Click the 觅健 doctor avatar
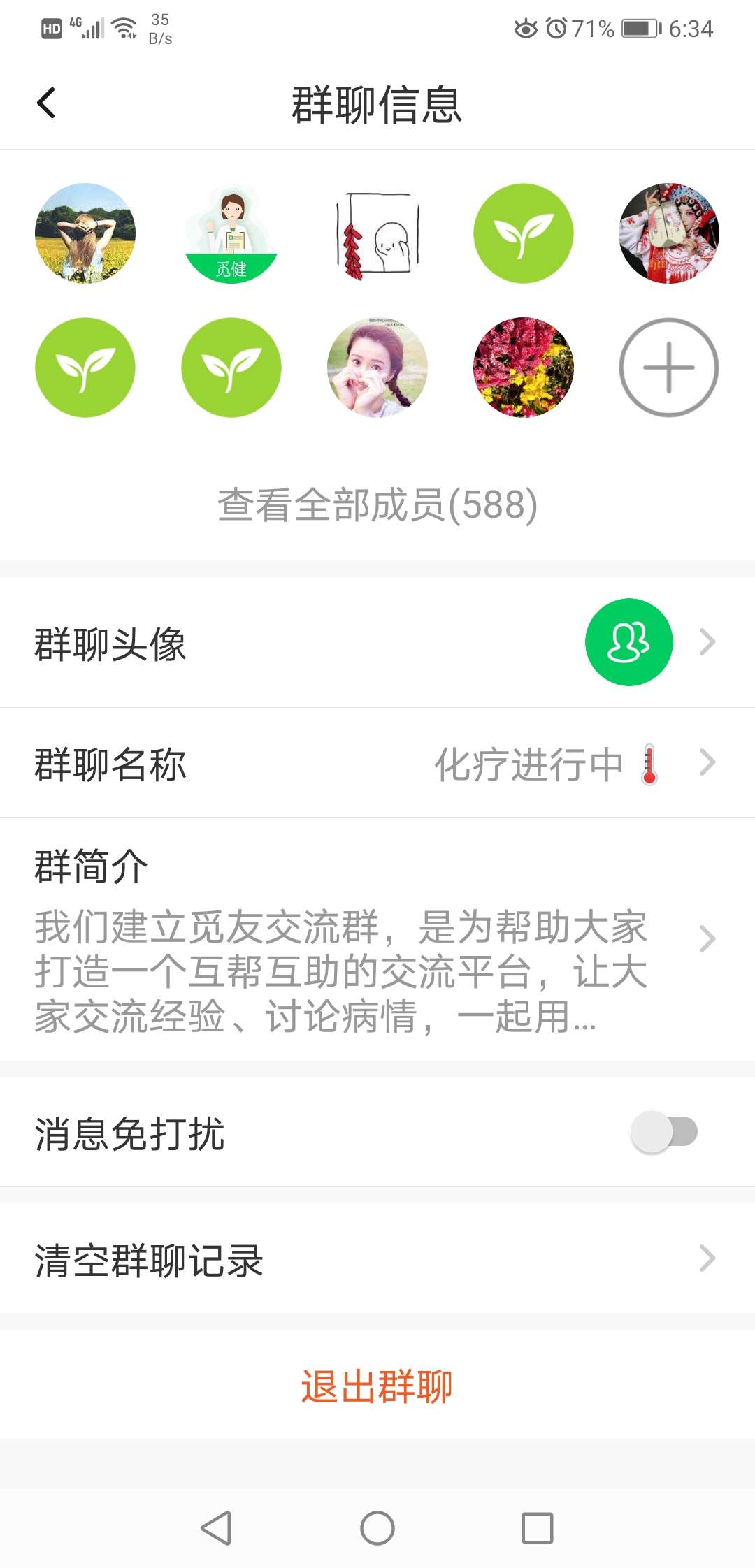 [x=231, y=234]
